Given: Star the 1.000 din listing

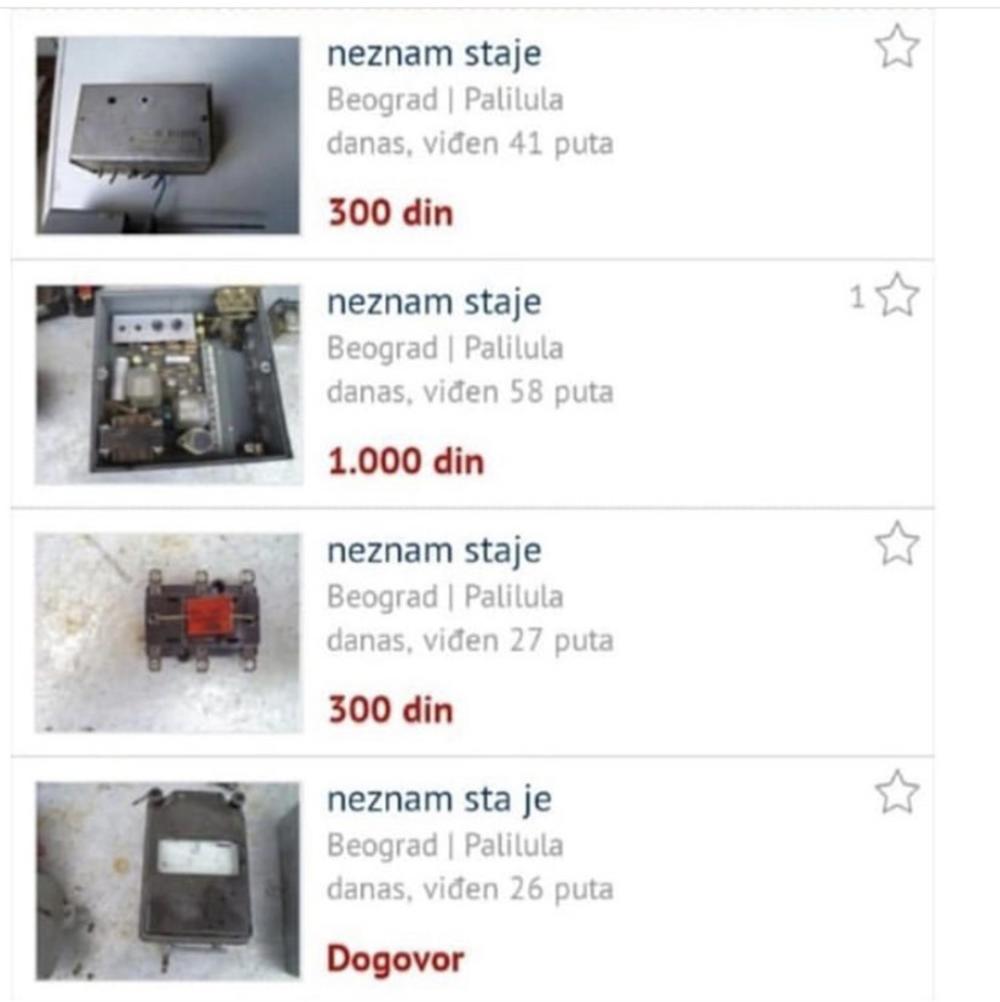Looking at the screenshot, I should [x=897, y=296].
